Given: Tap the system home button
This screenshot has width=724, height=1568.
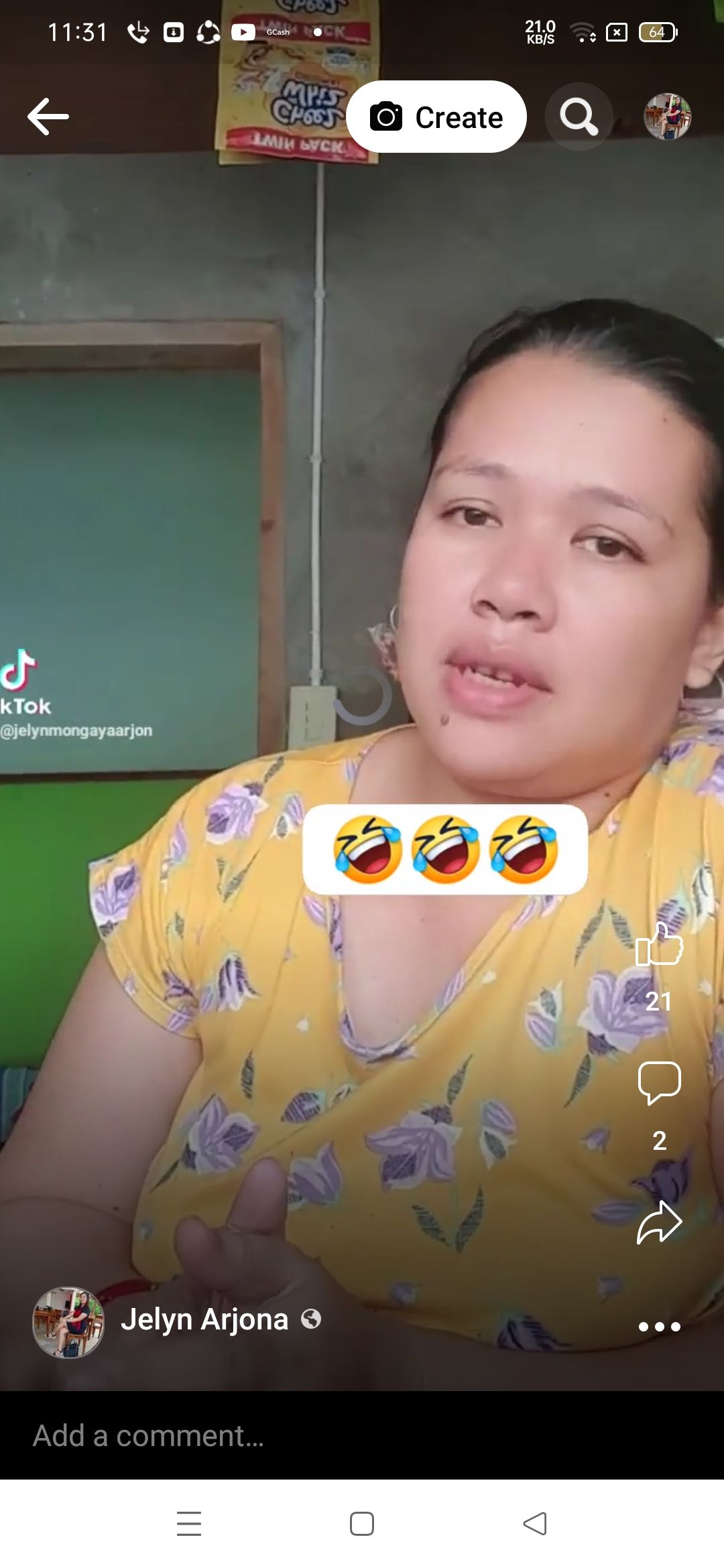Looking at the screenshot, I should click(362, 1524).
